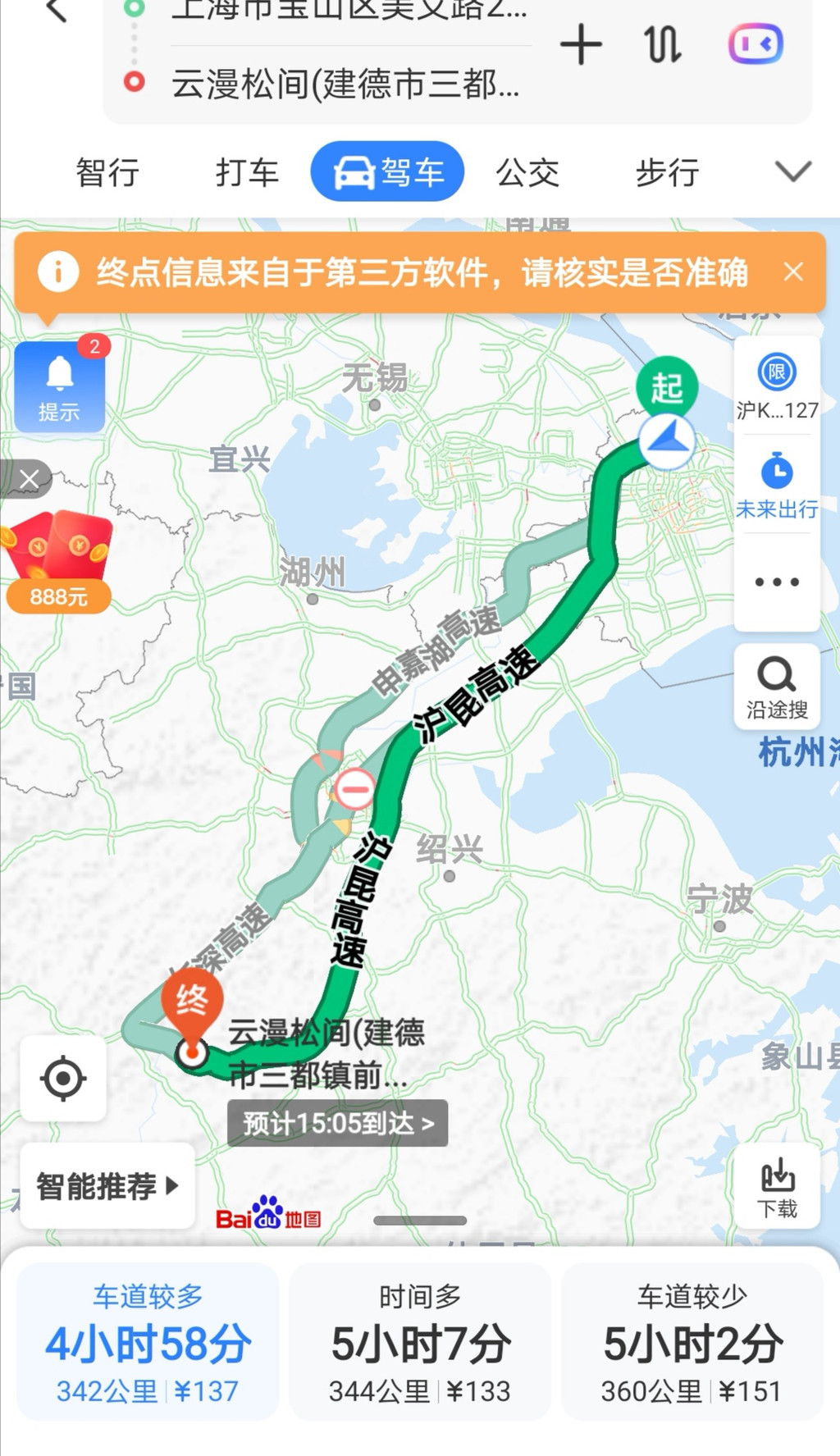This screenshot has height=1456, width=840.
Task: Open 智能推荐 route preferences
Action: 107,1186
